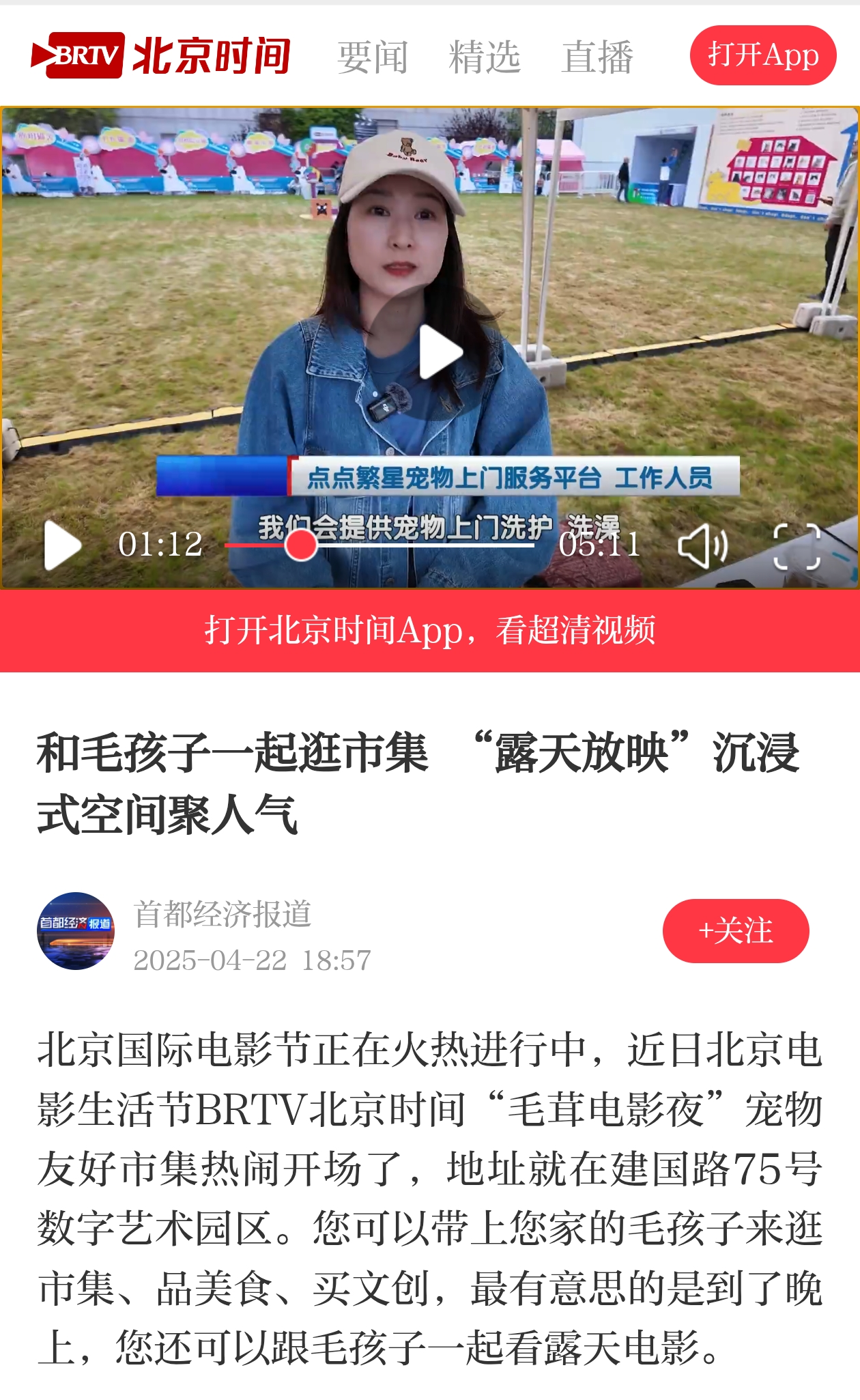
Task: Switch to the 精选 tab
Action: (485, 57)
